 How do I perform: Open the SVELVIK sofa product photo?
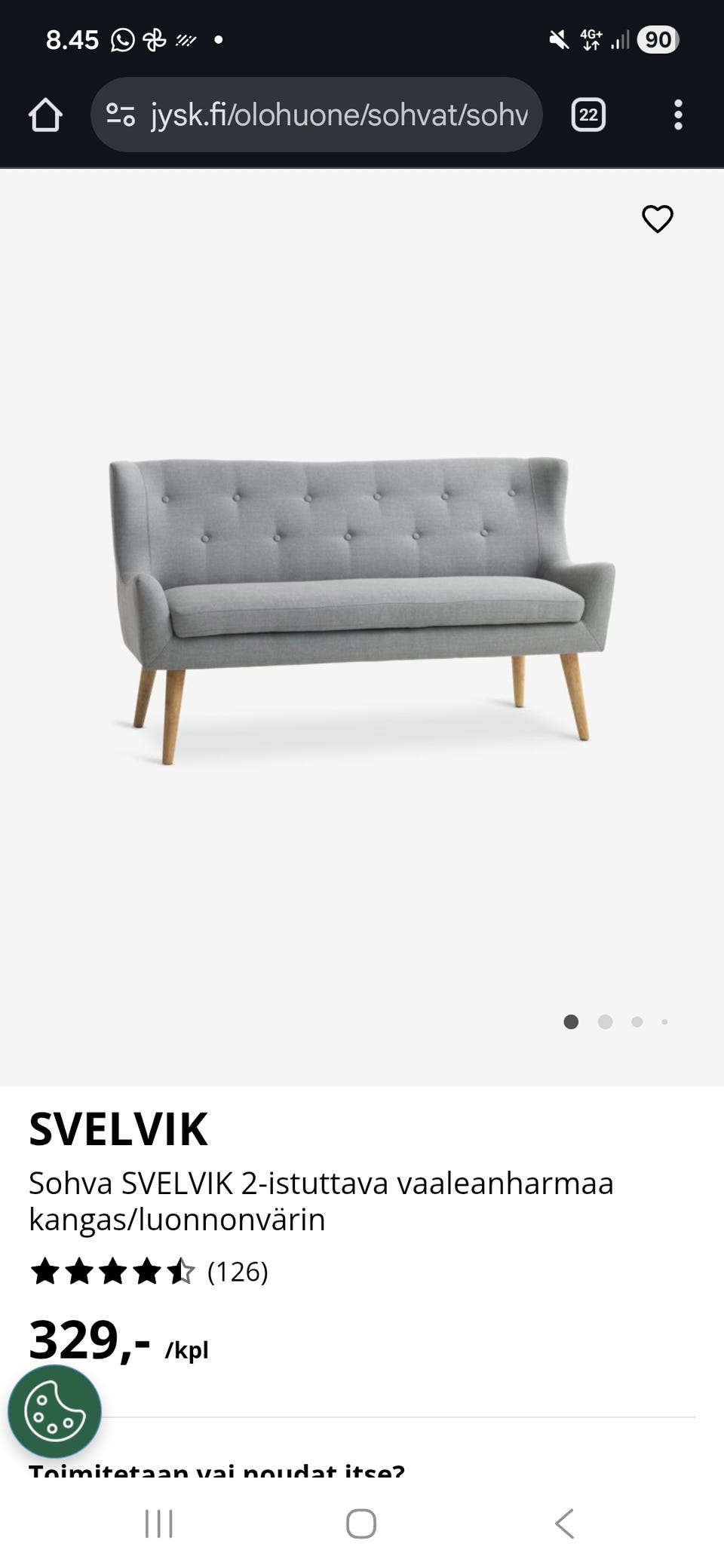coord(362,611)
